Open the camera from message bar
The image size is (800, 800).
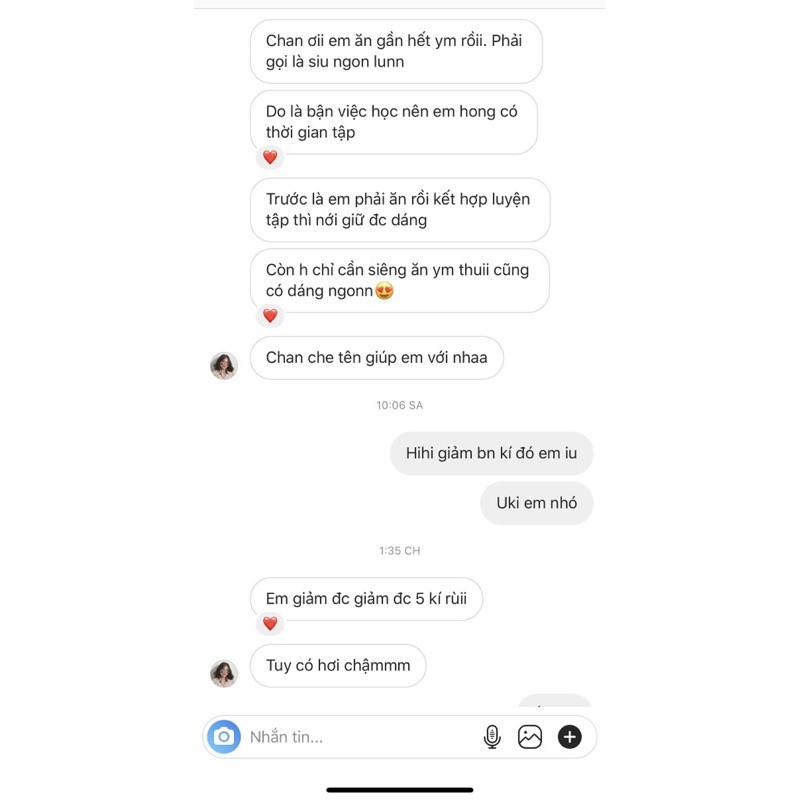coord(224,737)
